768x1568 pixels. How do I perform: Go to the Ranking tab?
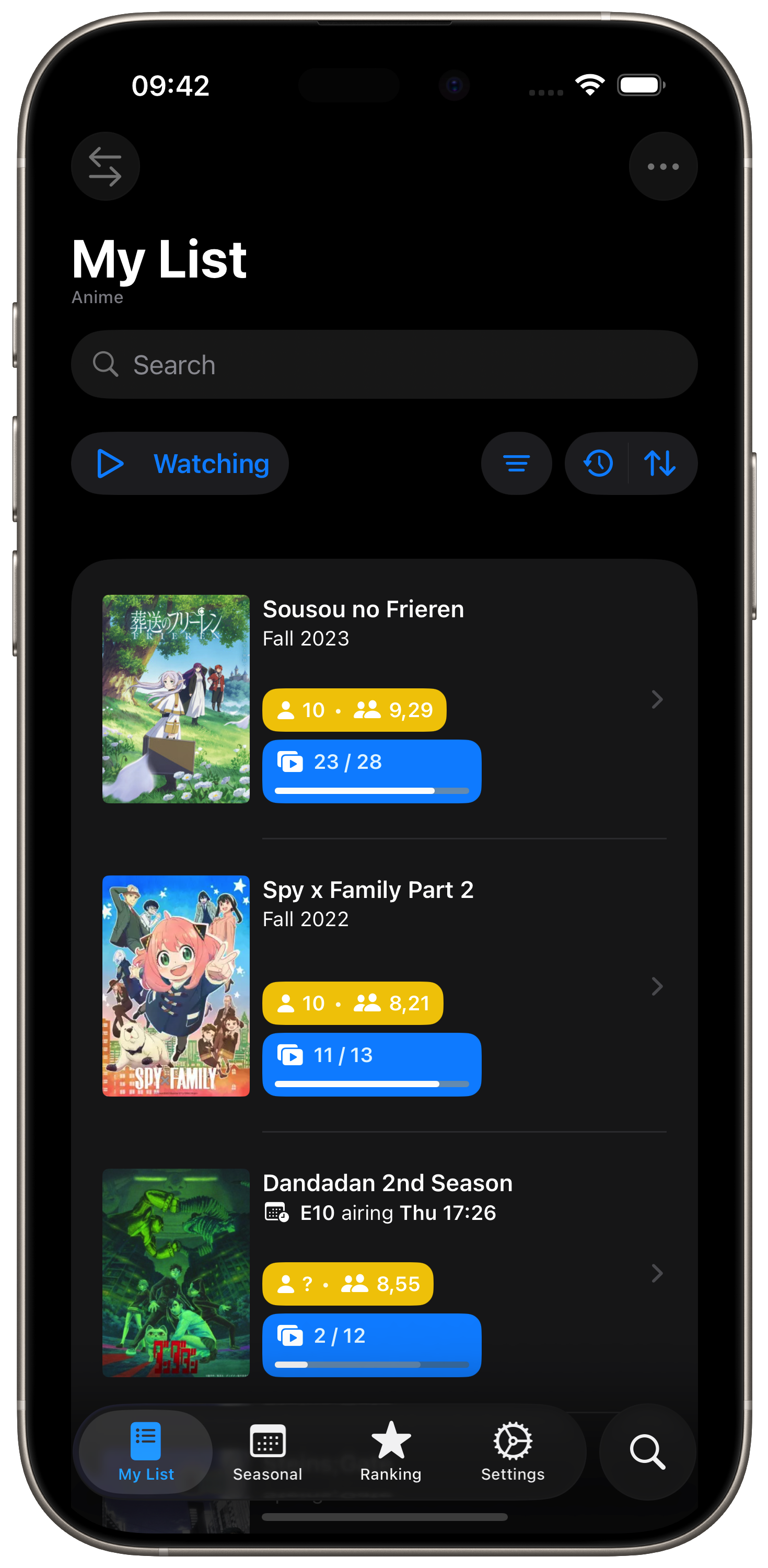[x=391, y=1451]
